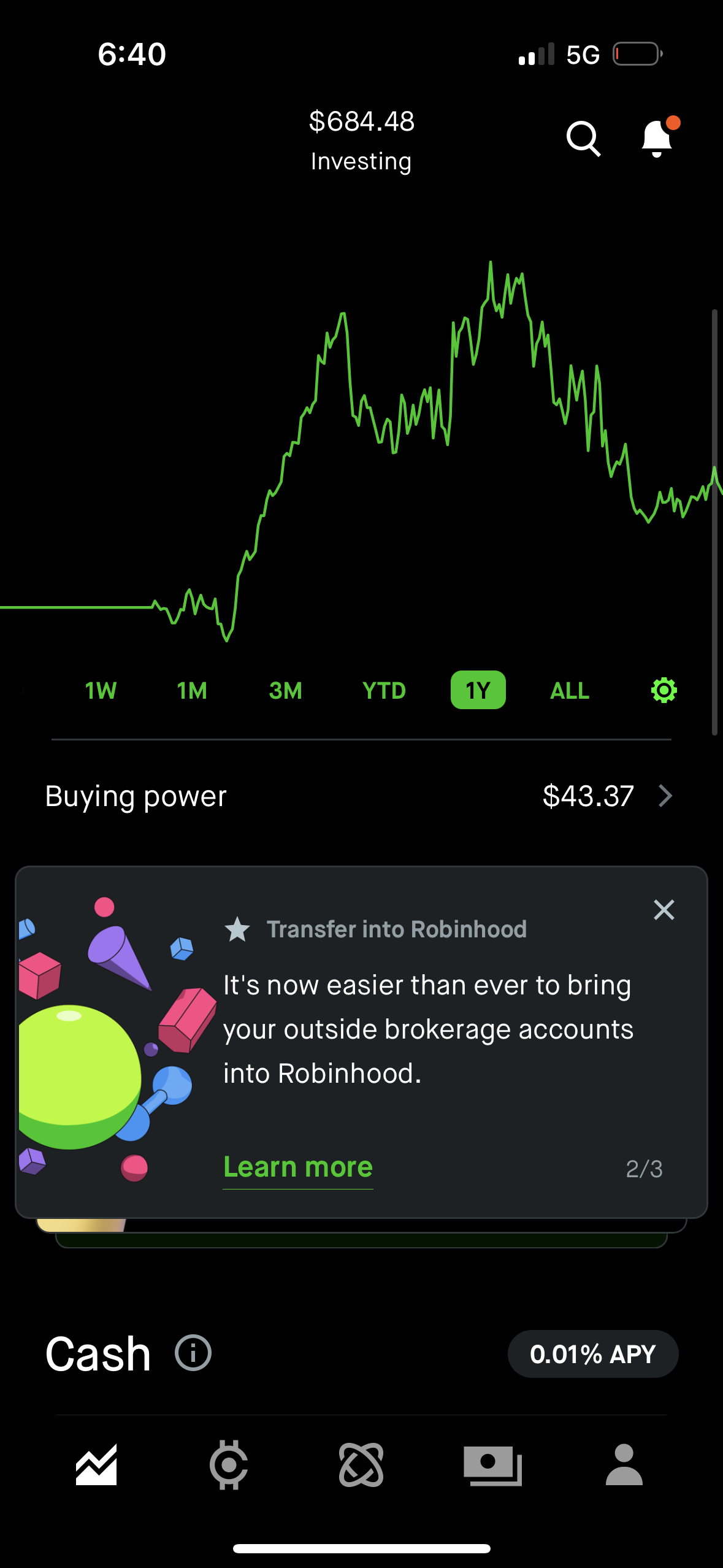This screenshot has width=723, height=1568.
Task: Open the Cash Card section from bottom navigation
Action: click(494, 1465)
